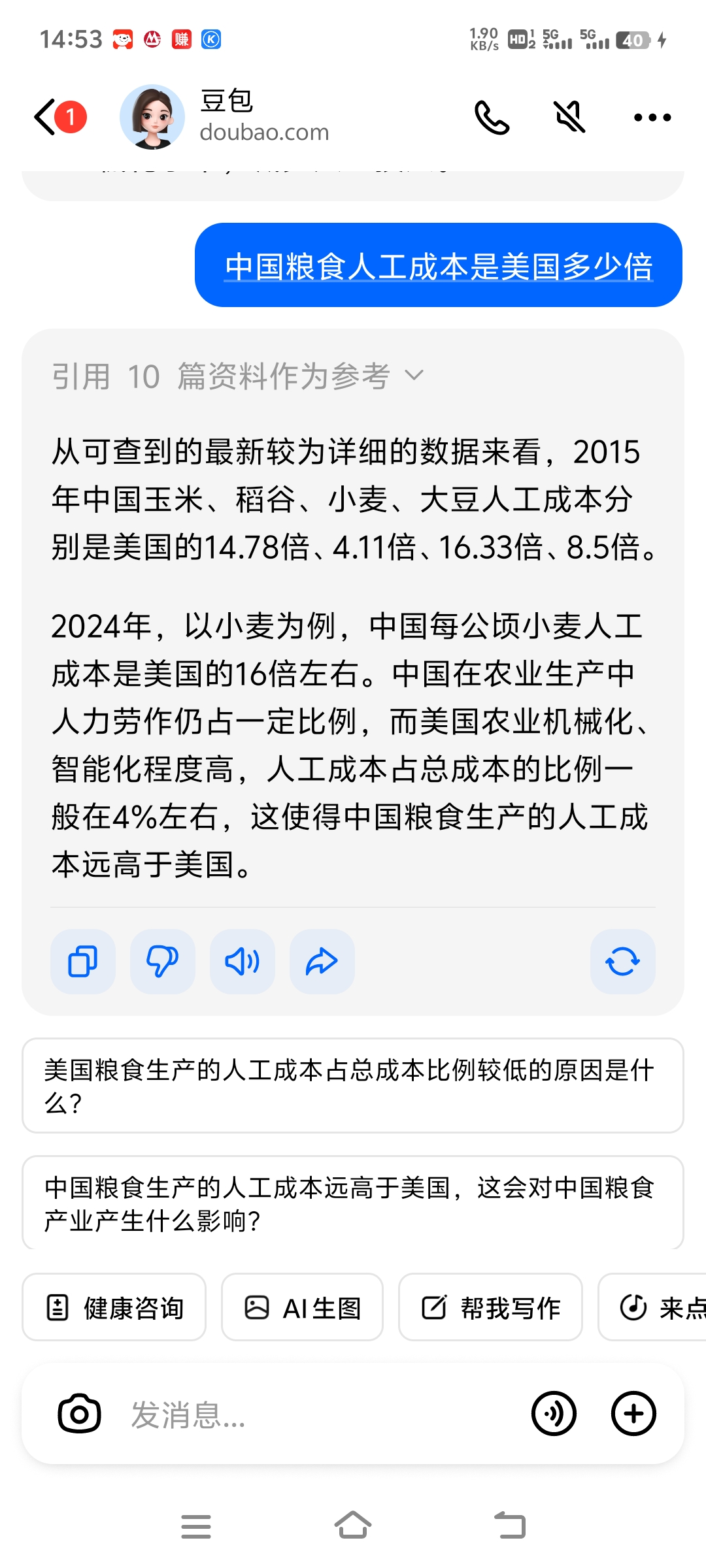Open the camera from the input bar
The height and width of the screenshot is (1568, 706).
(80, 1414)
